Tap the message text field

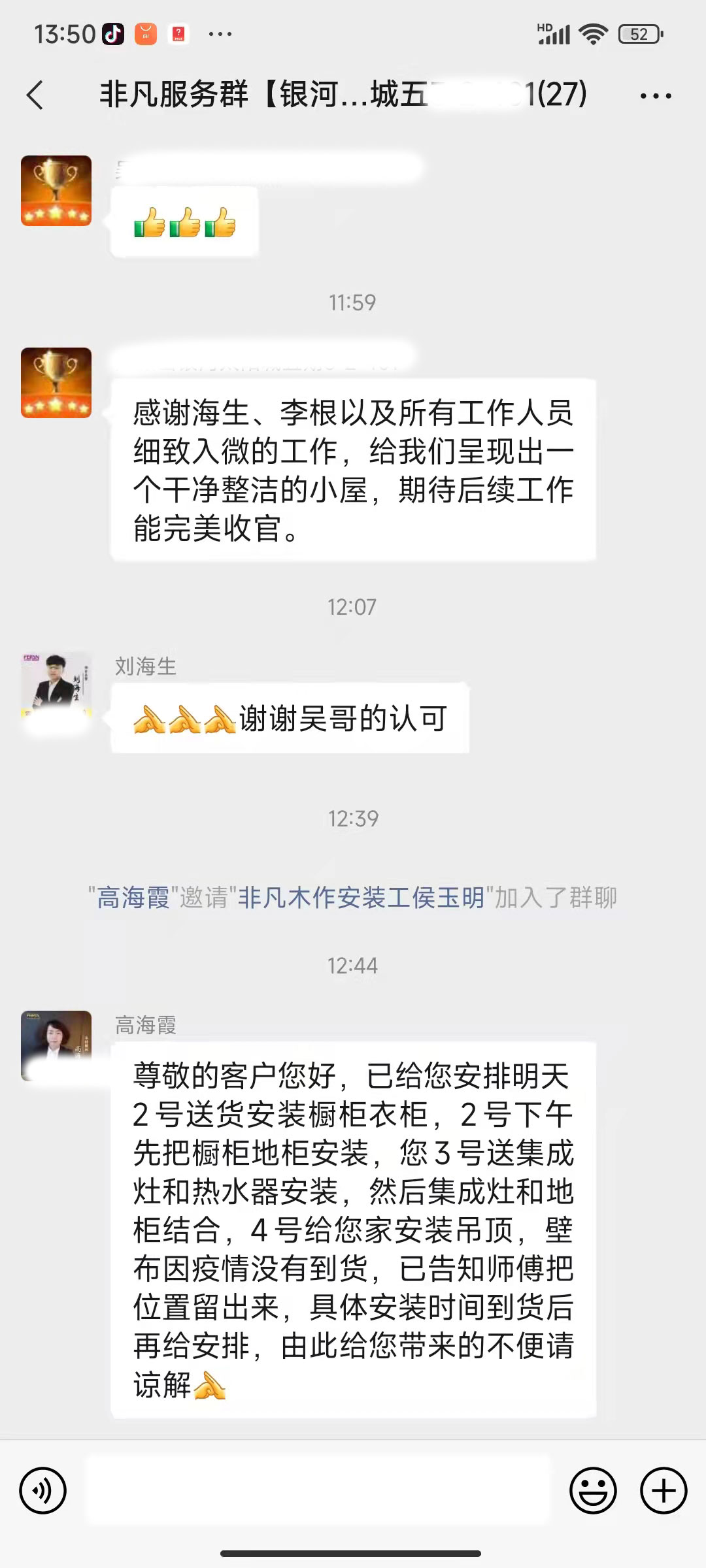click(x=318, y=1490)
